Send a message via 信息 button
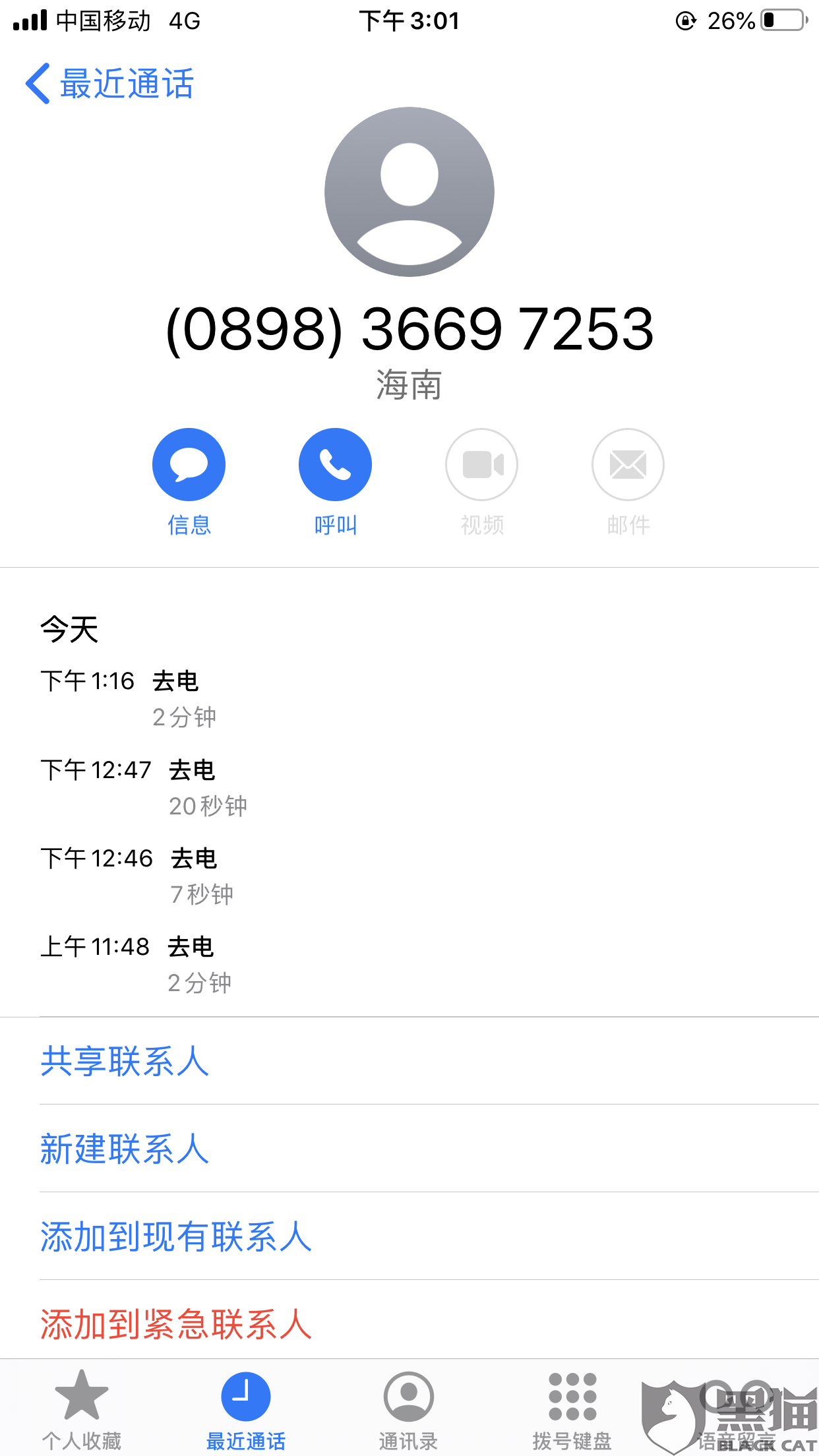The width and height of the screenshot is (819, 1456). coord(189,465)
